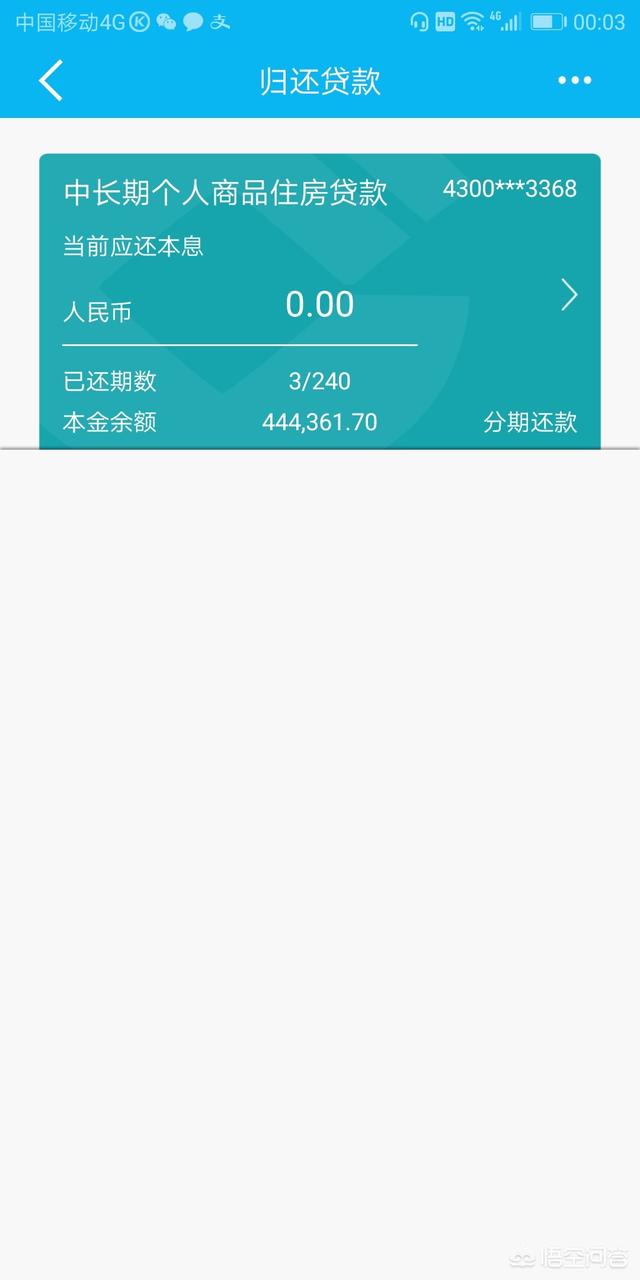This screenshot has width=640, height=1280.
Task: Open the three-dot overflow menu
Action: click(574, 81)
